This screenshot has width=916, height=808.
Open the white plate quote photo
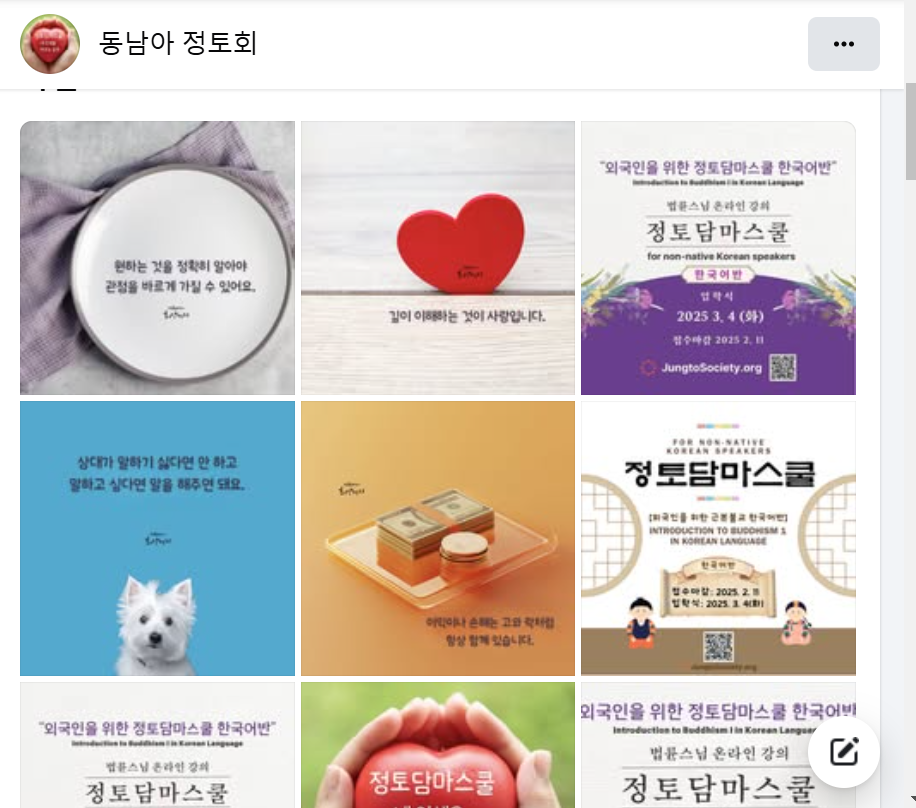tap(157, 258)
